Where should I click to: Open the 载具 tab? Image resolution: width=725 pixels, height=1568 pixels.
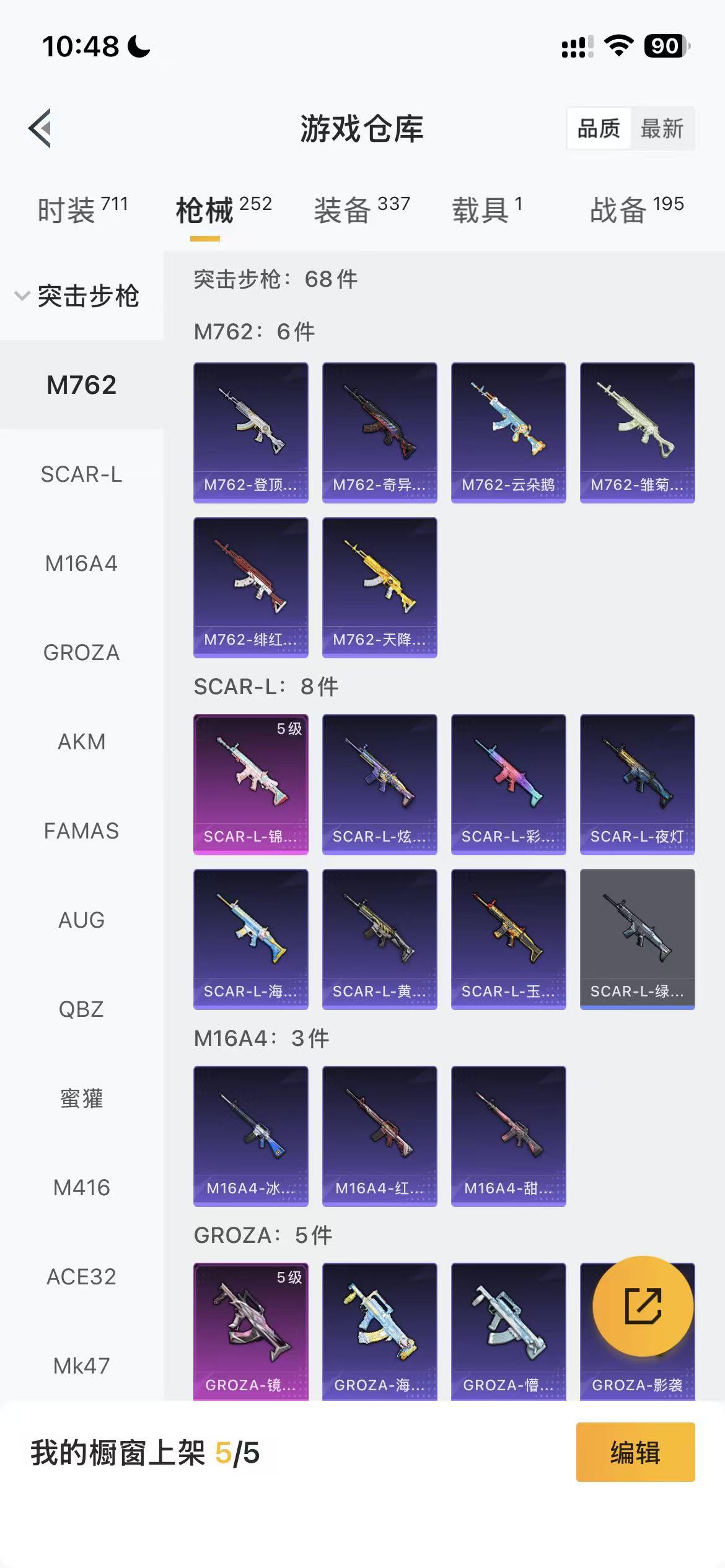click(x=487, y=210)
